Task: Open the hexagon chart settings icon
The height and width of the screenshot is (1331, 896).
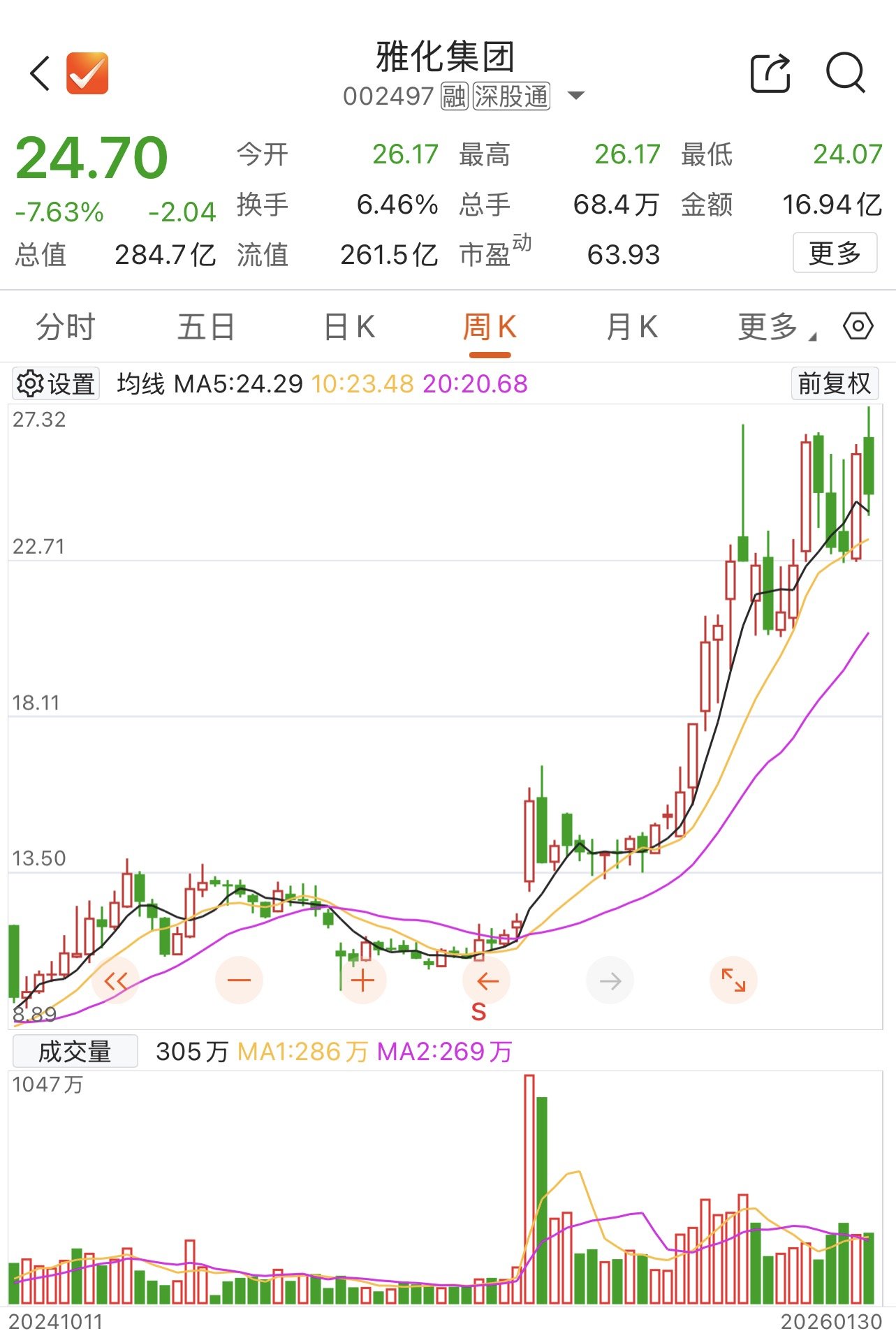Action: 858,325
